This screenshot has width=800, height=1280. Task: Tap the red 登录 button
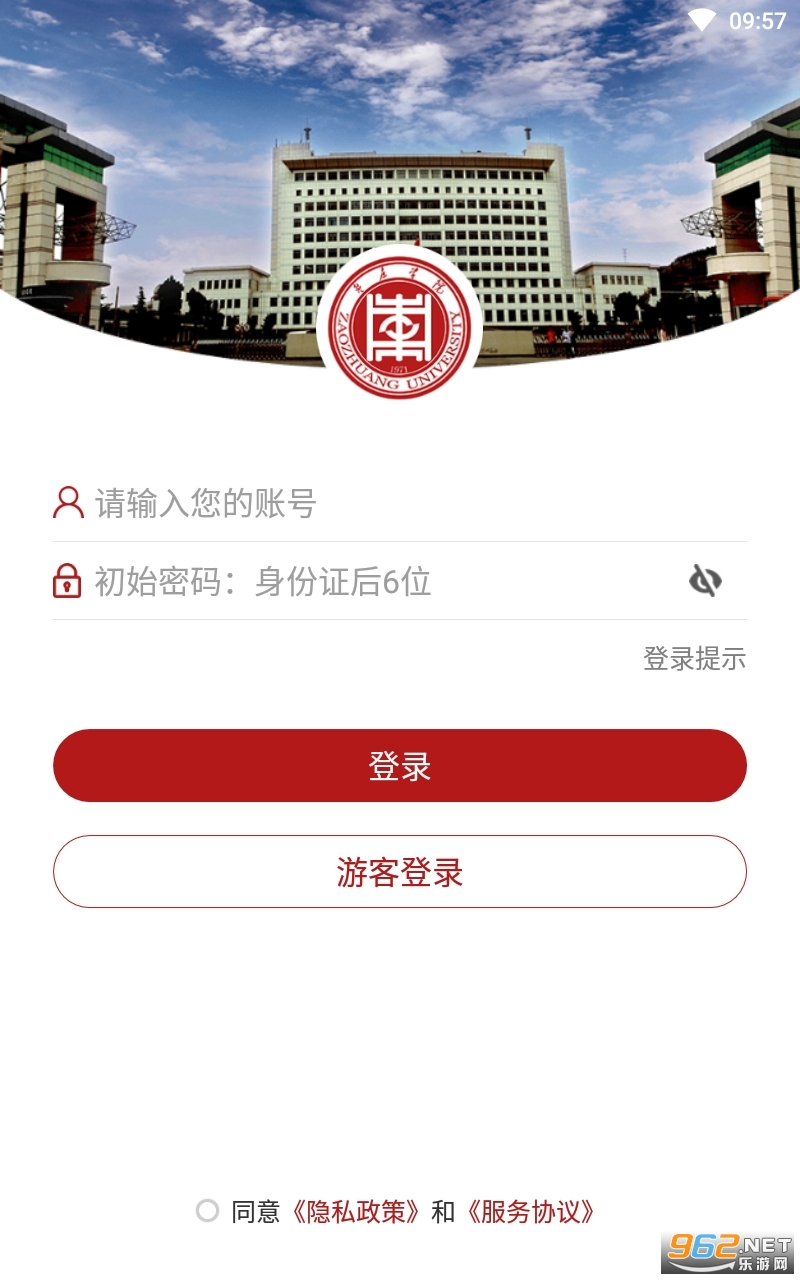(x=400, y=766)
